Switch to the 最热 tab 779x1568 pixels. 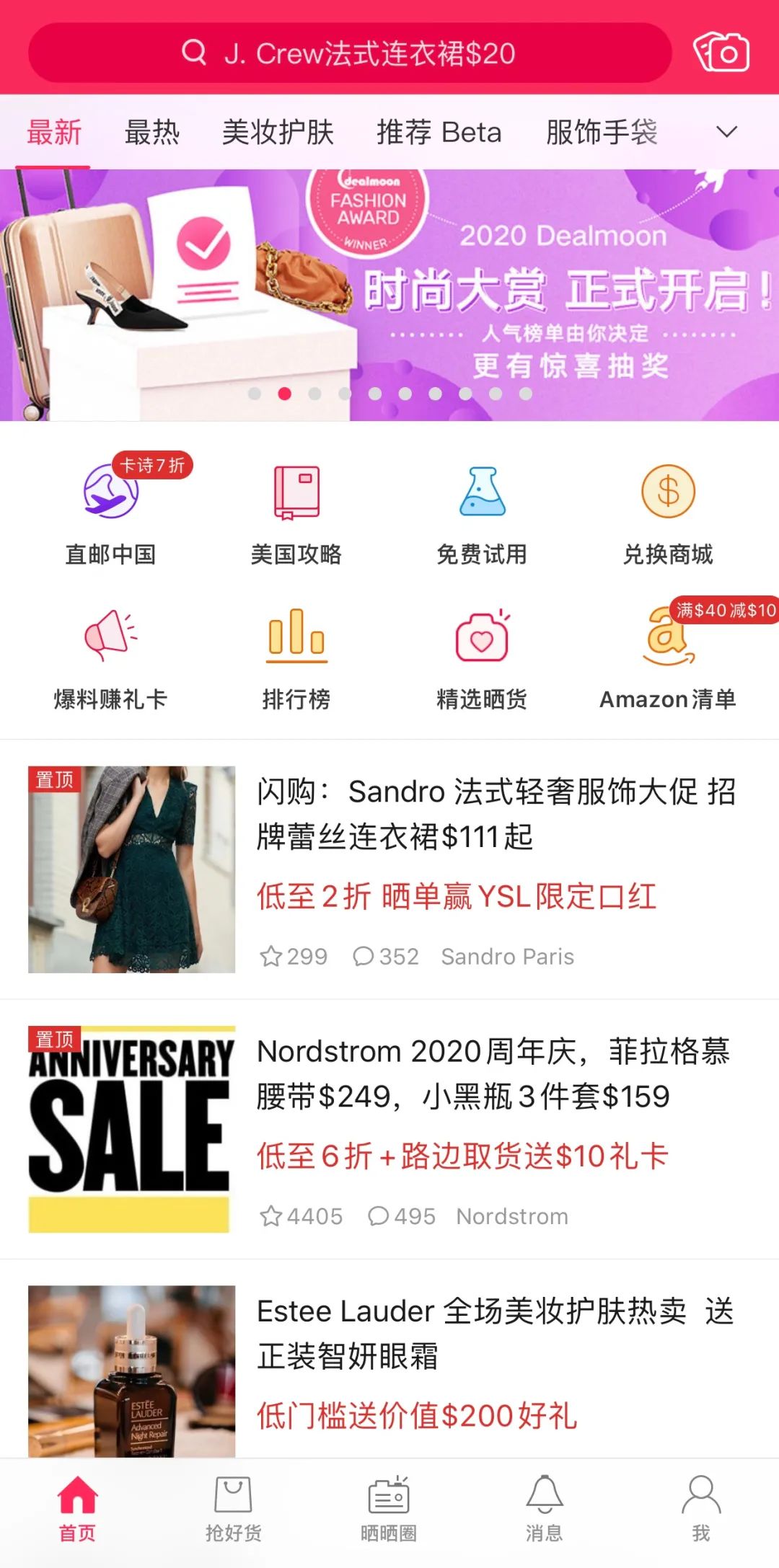click(x=151, y=133)
